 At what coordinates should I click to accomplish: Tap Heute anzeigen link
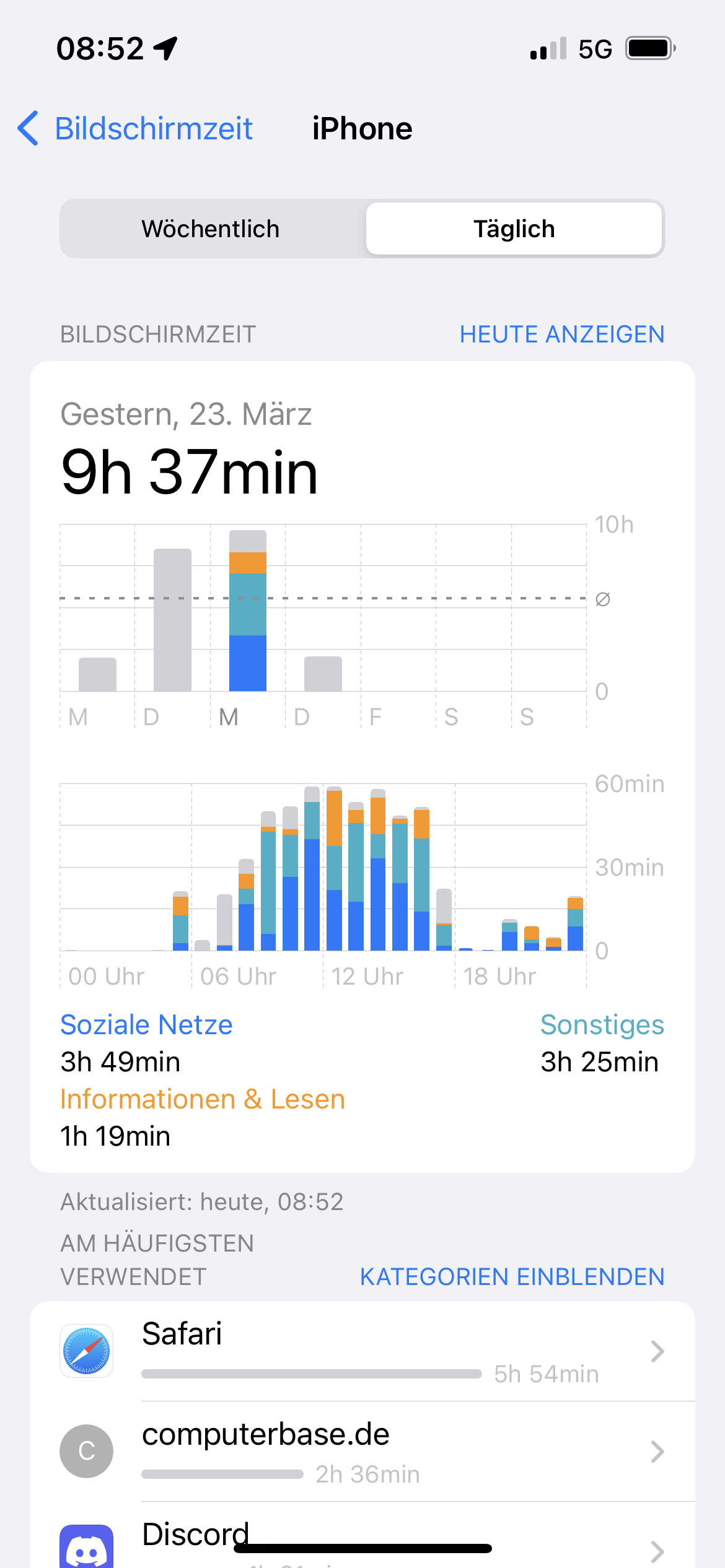pyautogui.click(x=561, y=334)
